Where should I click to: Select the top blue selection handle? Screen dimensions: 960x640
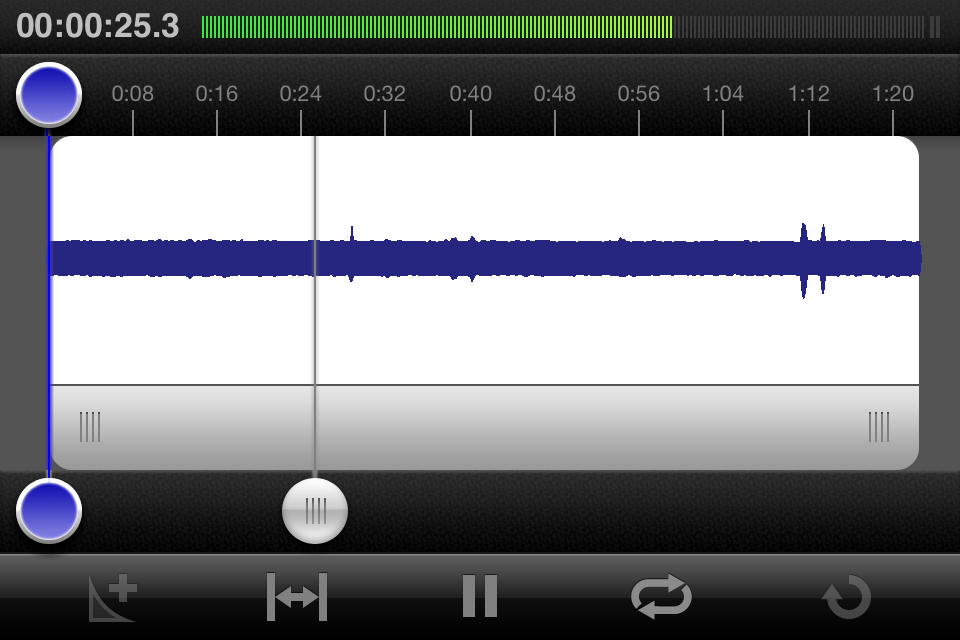point(49,94)
